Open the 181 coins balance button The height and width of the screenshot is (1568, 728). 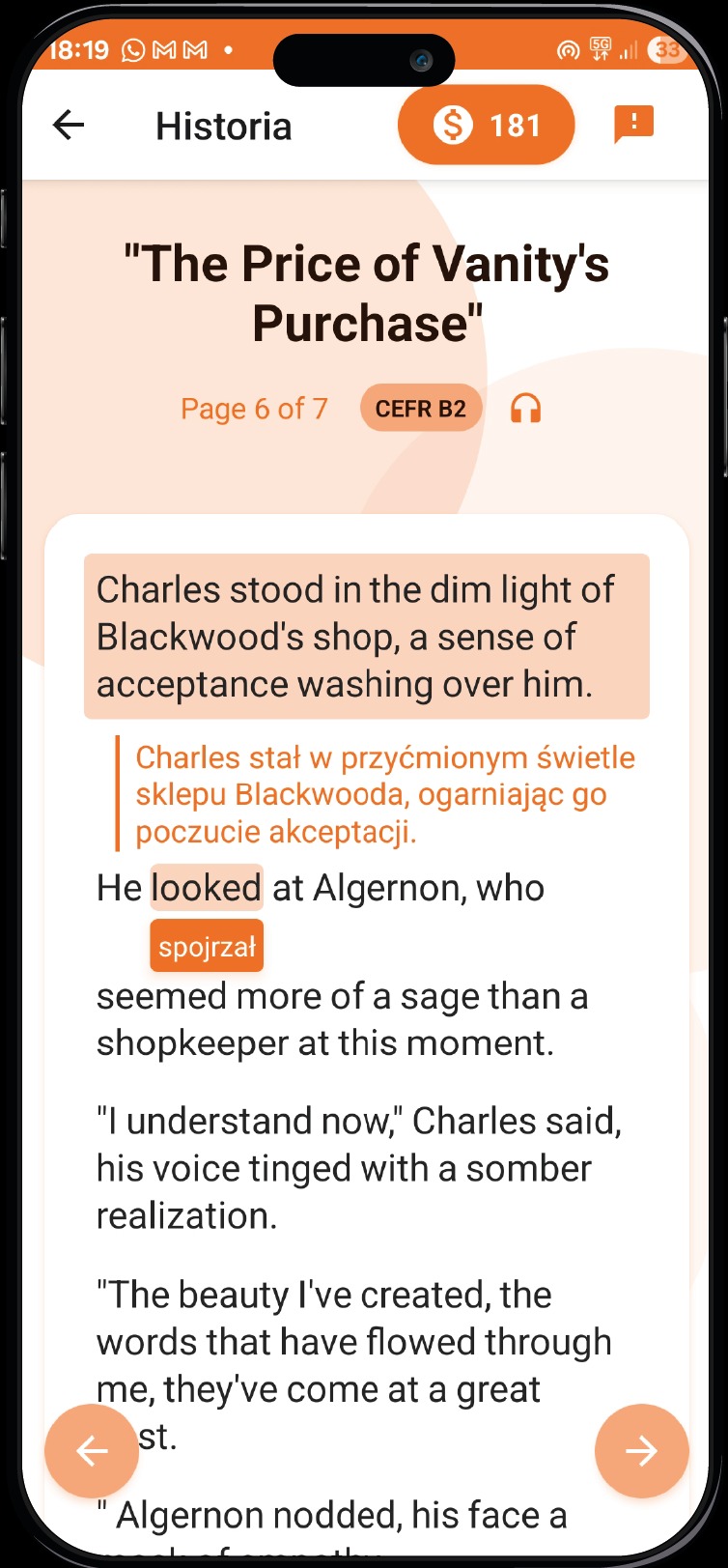click(x=487, y=126)
